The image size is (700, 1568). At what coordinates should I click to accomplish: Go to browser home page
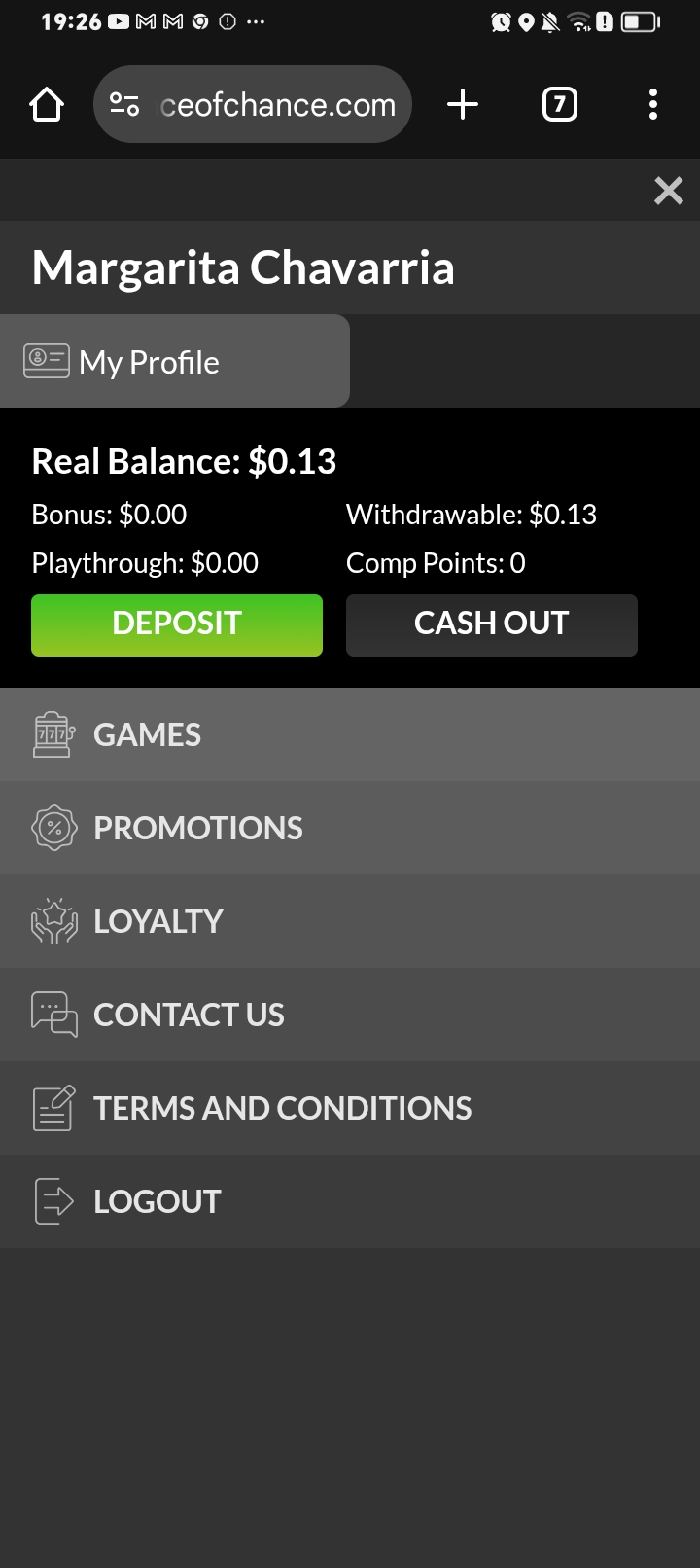(47, 104)
